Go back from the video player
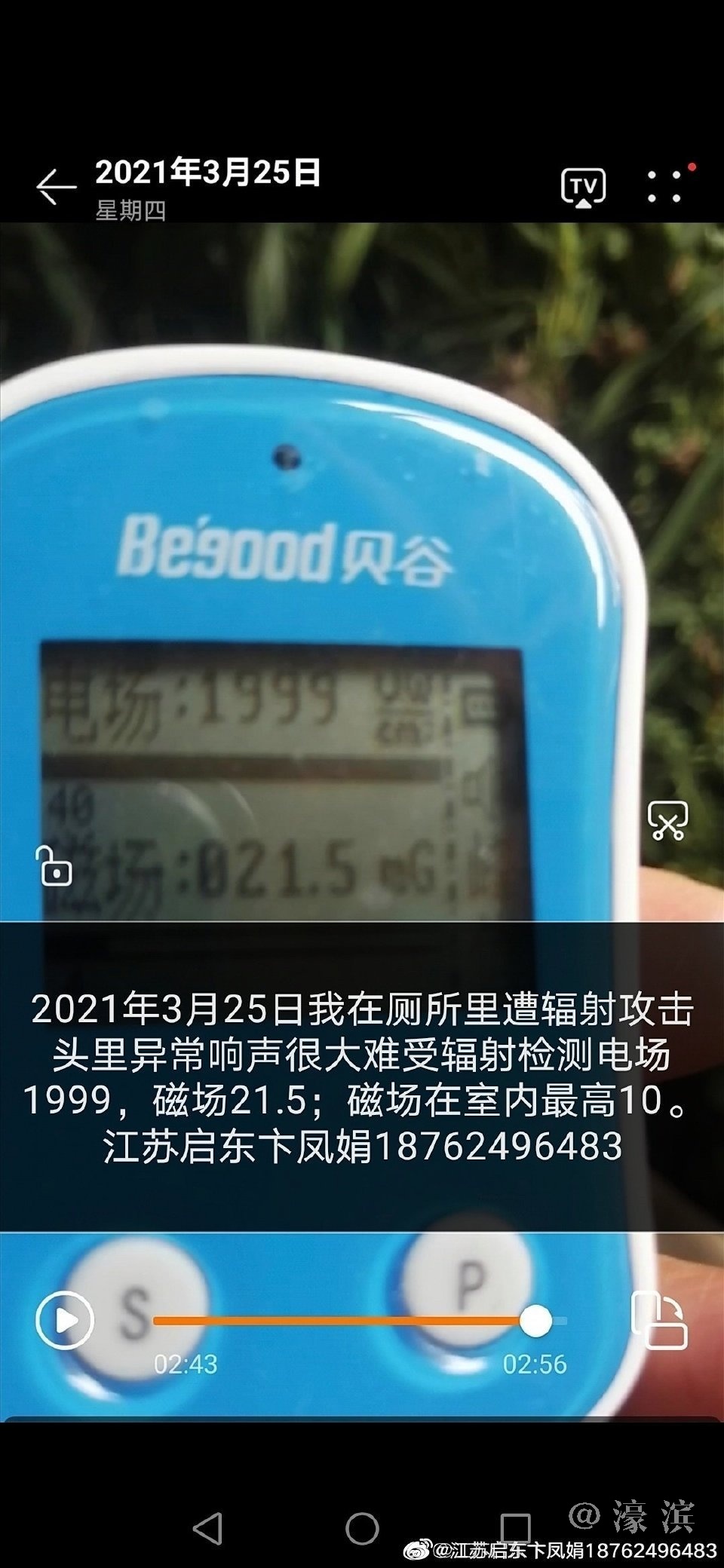 56,186
